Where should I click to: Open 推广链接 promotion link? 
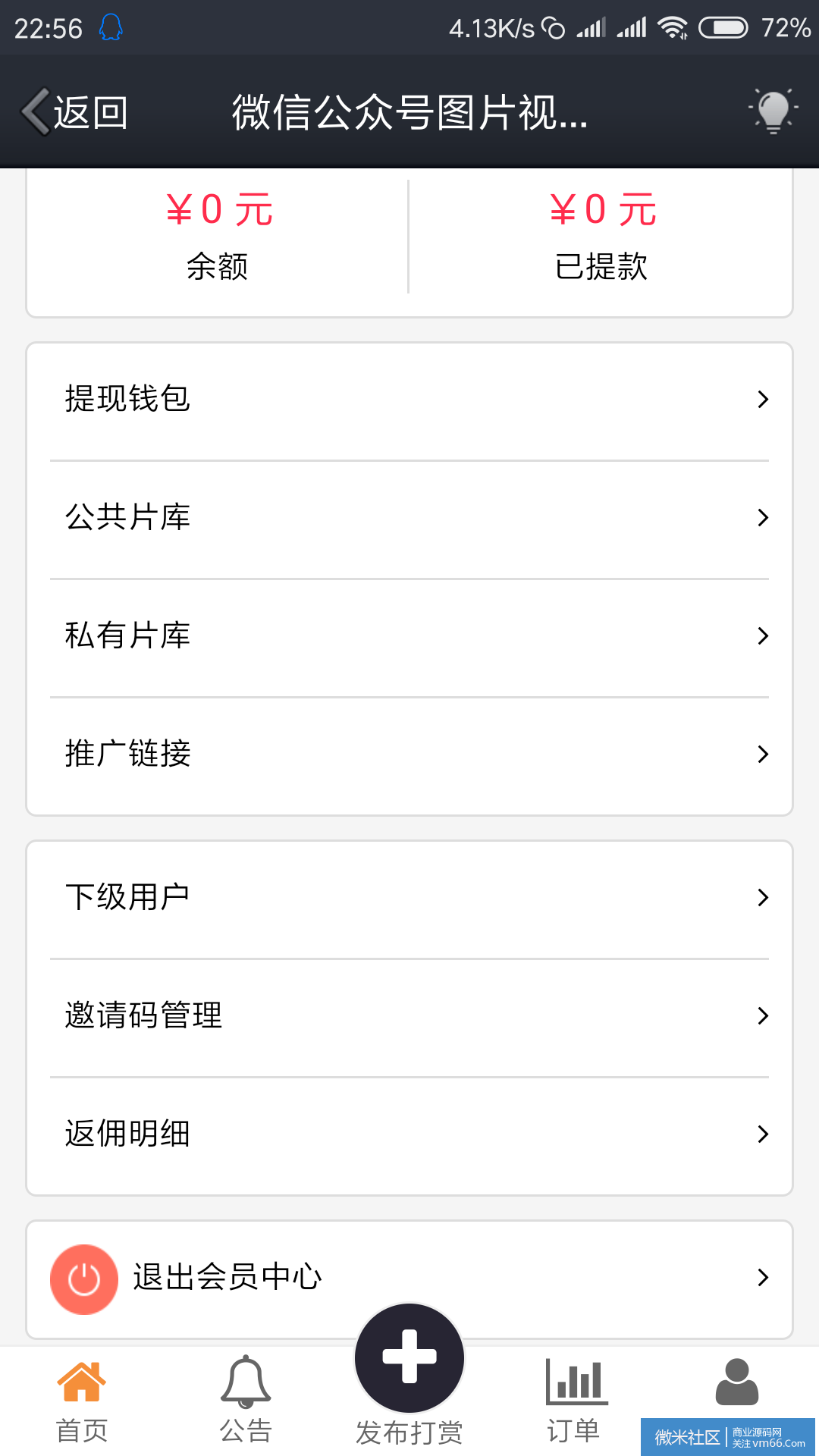pos(409,755)
